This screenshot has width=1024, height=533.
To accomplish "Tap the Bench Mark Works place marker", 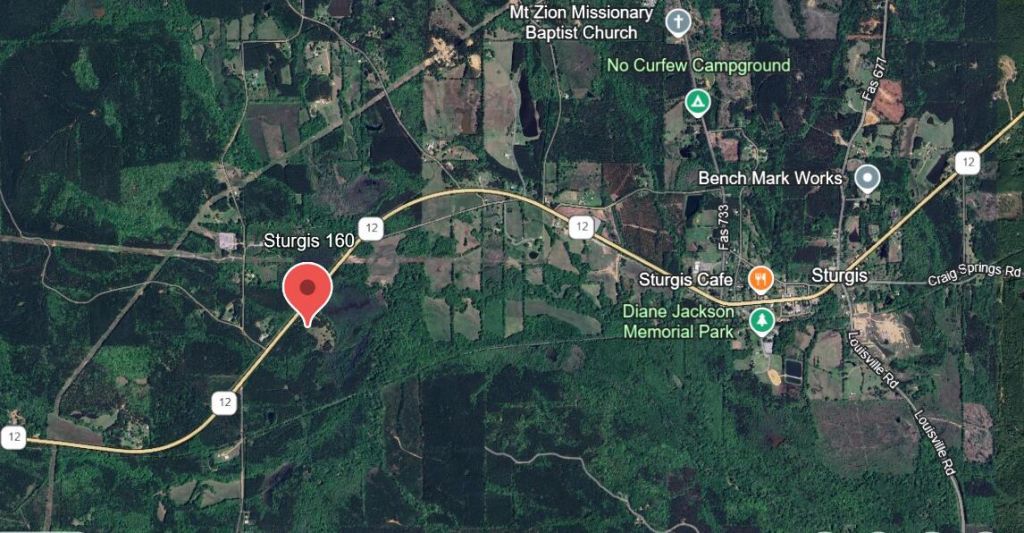I will pyautogui.click(x=867, y=178).
